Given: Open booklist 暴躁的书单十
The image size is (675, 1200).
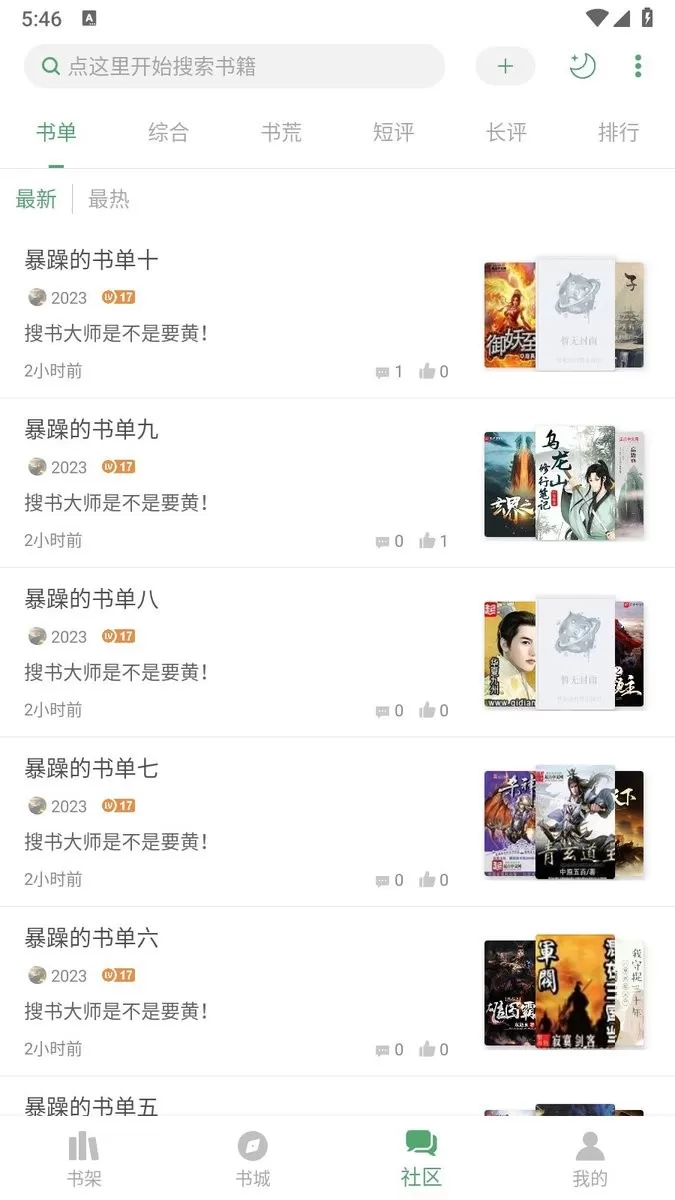Looking at the screenshot, I should click(x=337, y=314).
